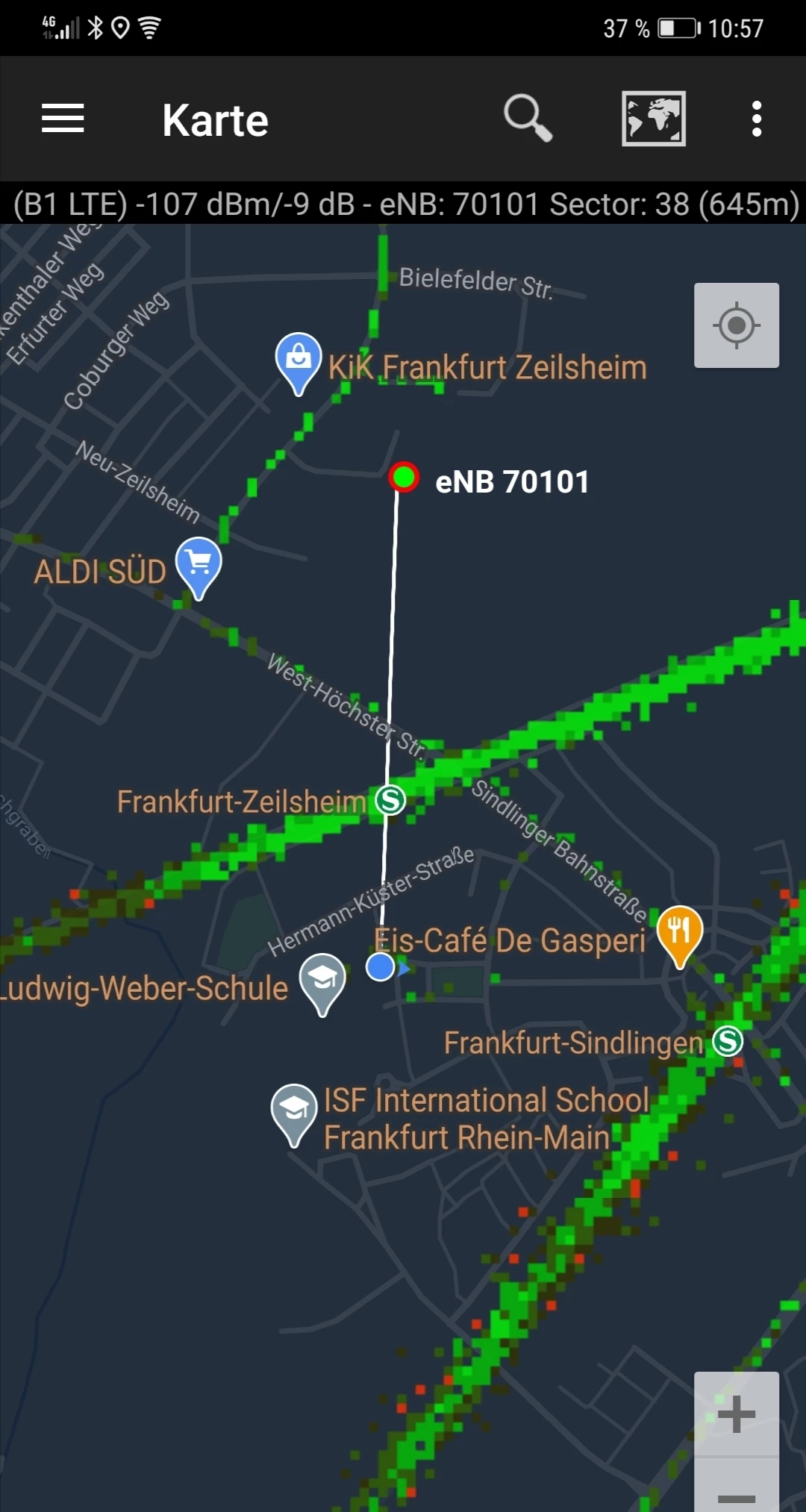
Task: Open the three-dot overflow menu
Action: (757, 119)
